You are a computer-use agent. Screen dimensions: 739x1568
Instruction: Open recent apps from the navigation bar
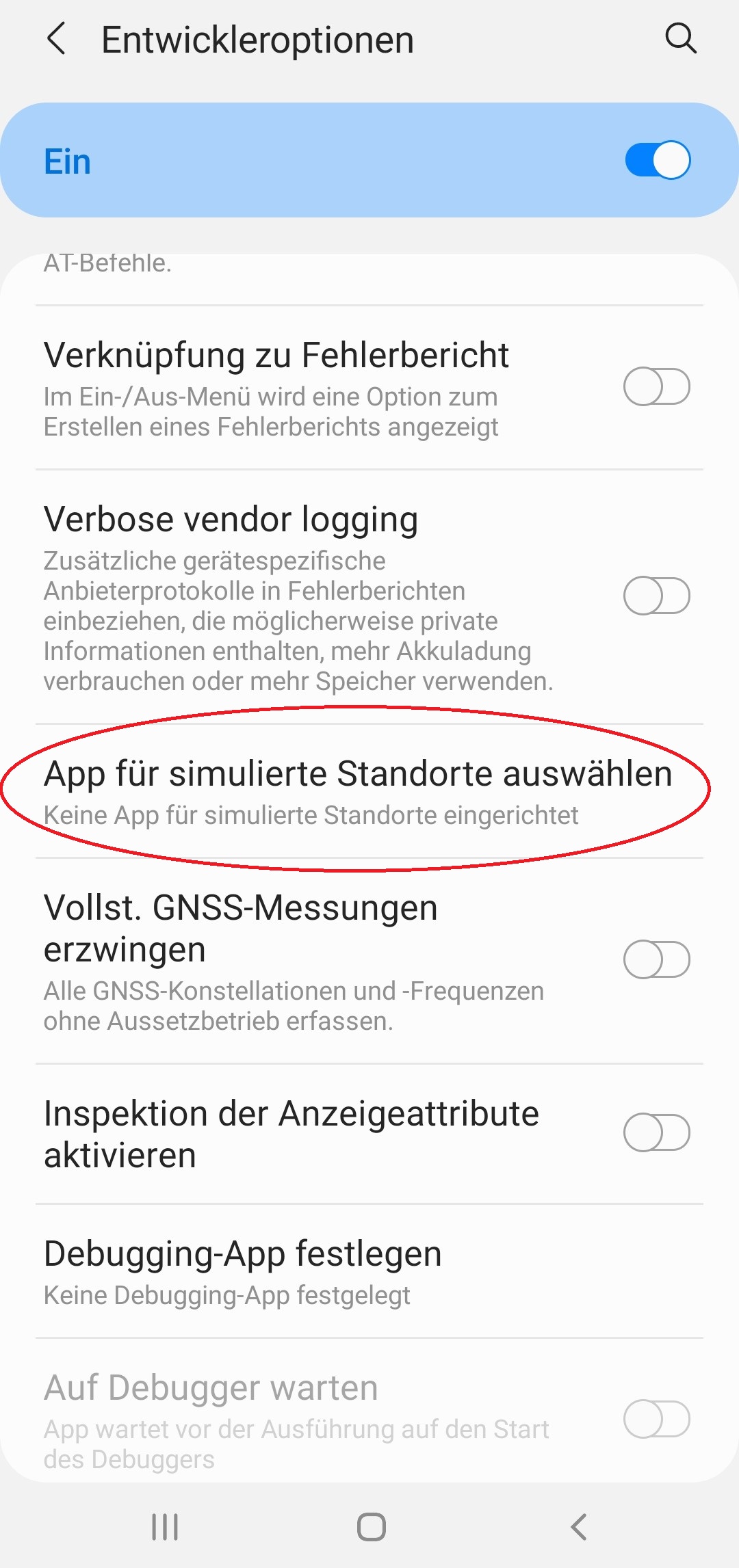click(165, 1526)
